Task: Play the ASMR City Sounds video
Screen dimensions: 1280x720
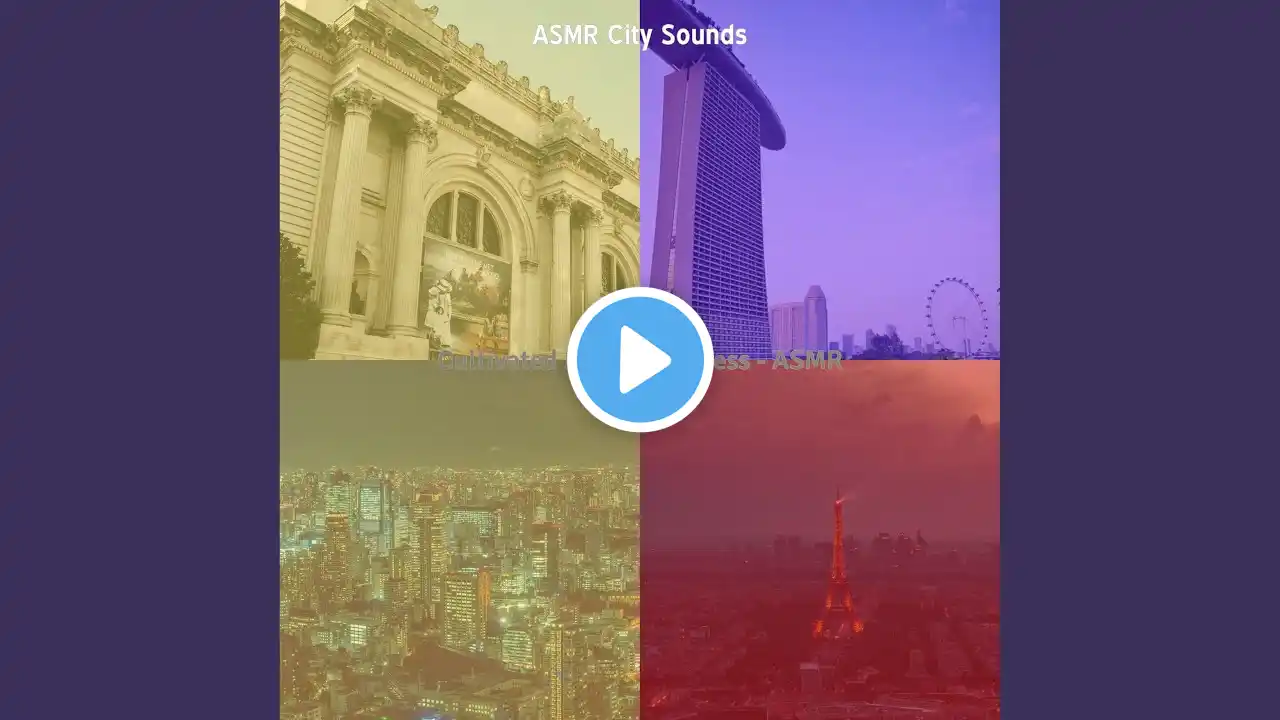Action: click(640, 360)
